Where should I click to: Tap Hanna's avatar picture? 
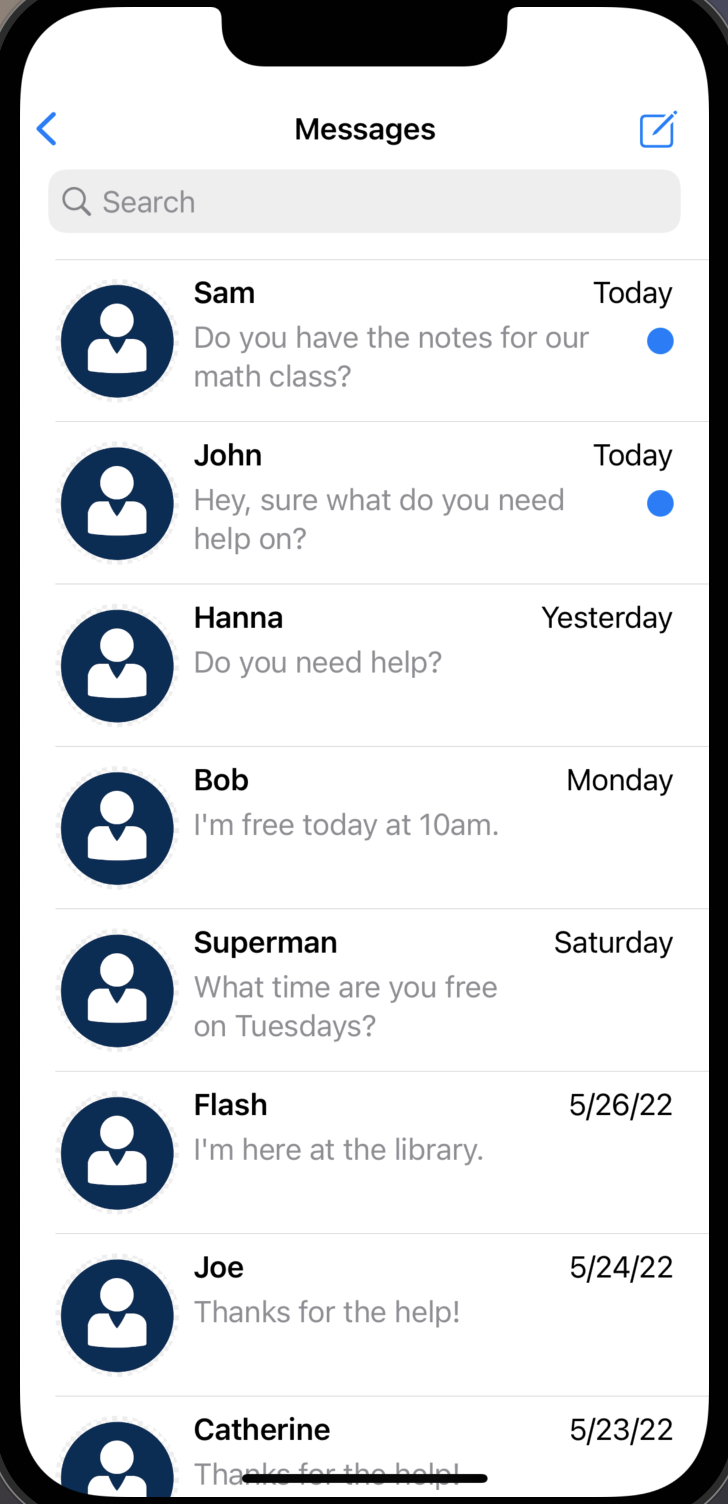(117, 665)
